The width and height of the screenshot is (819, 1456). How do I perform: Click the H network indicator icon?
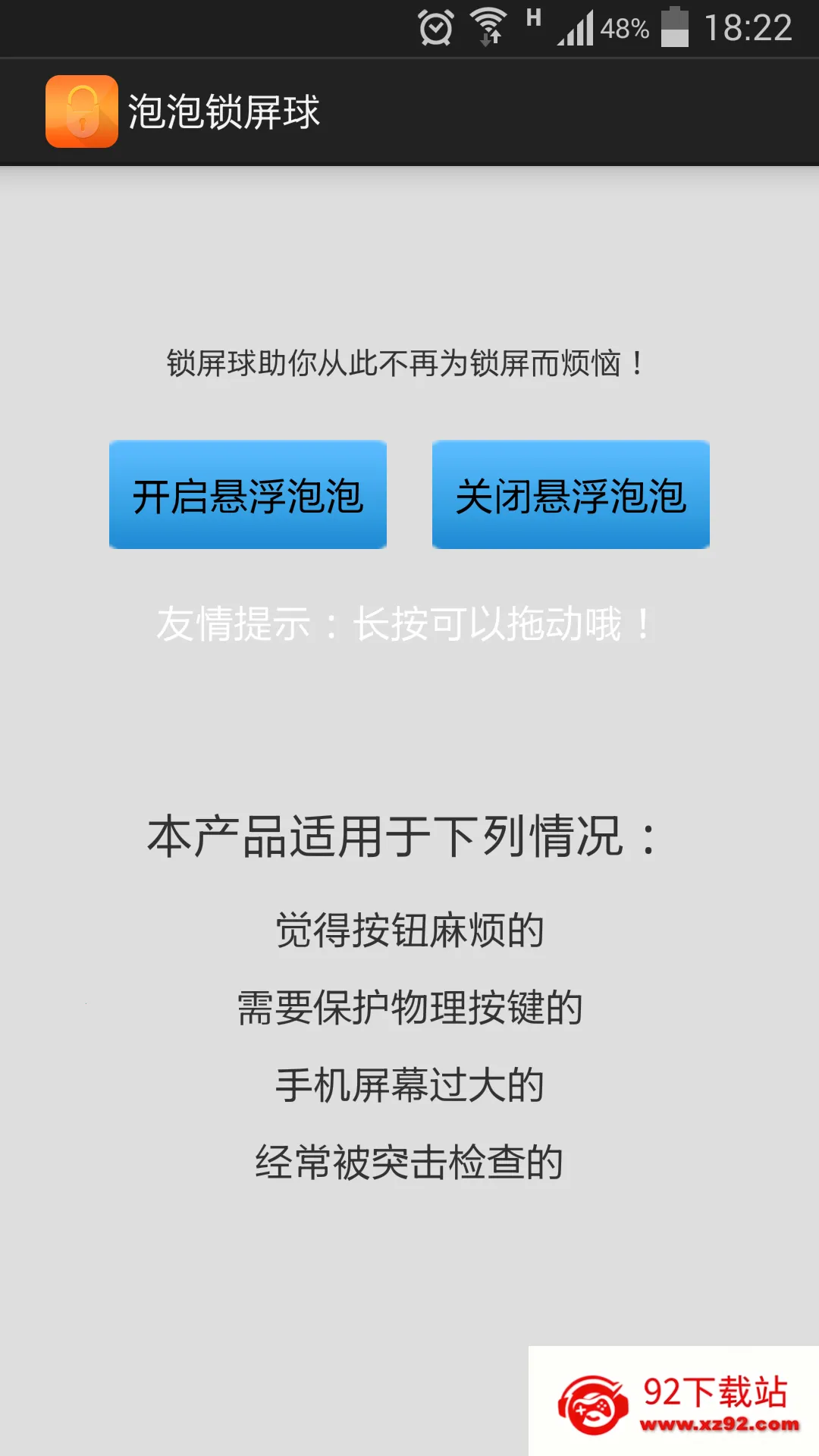(535, 17)
